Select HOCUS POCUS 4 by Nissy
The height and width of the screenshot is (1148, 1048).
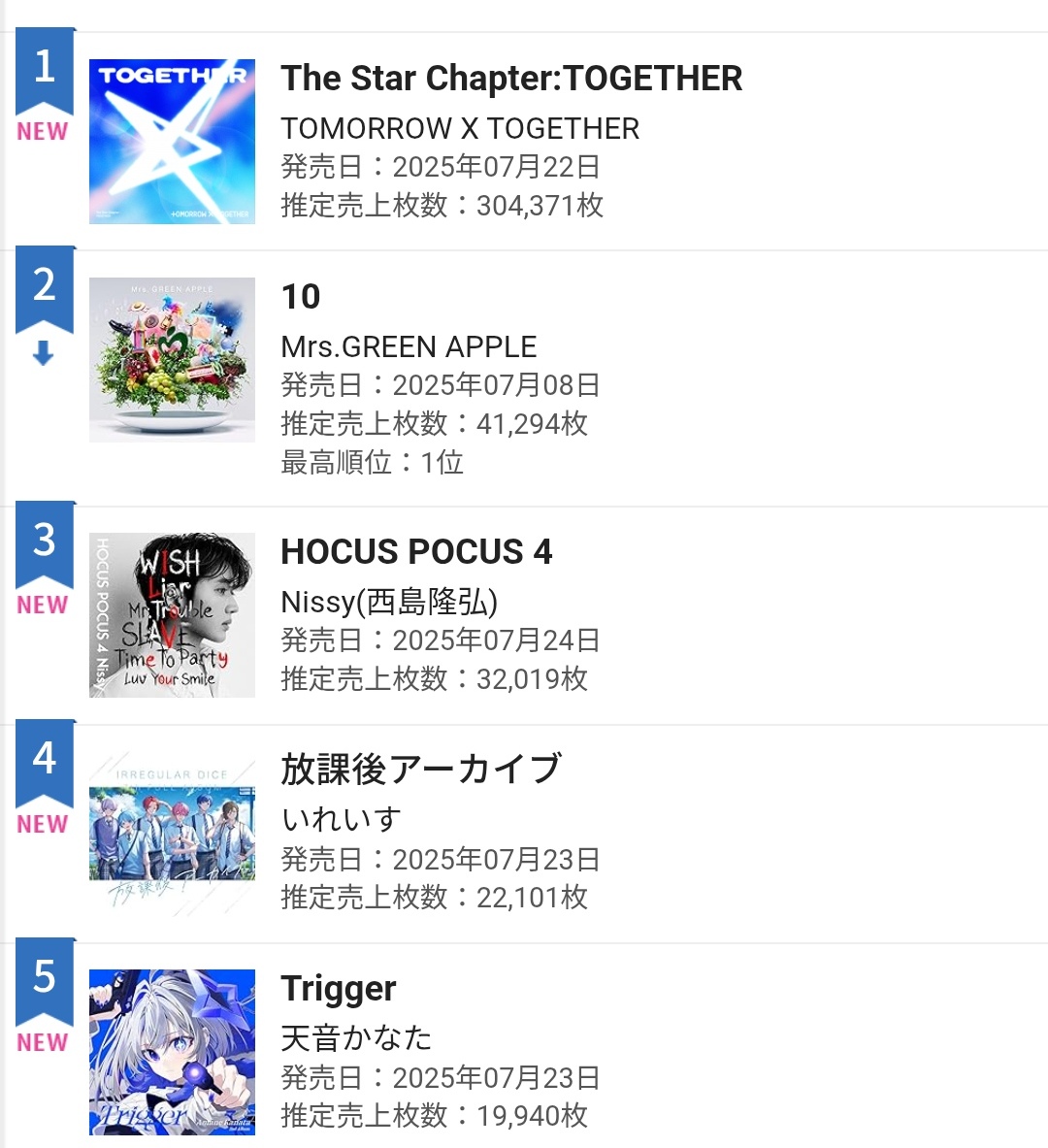click(x=416, y=552)
